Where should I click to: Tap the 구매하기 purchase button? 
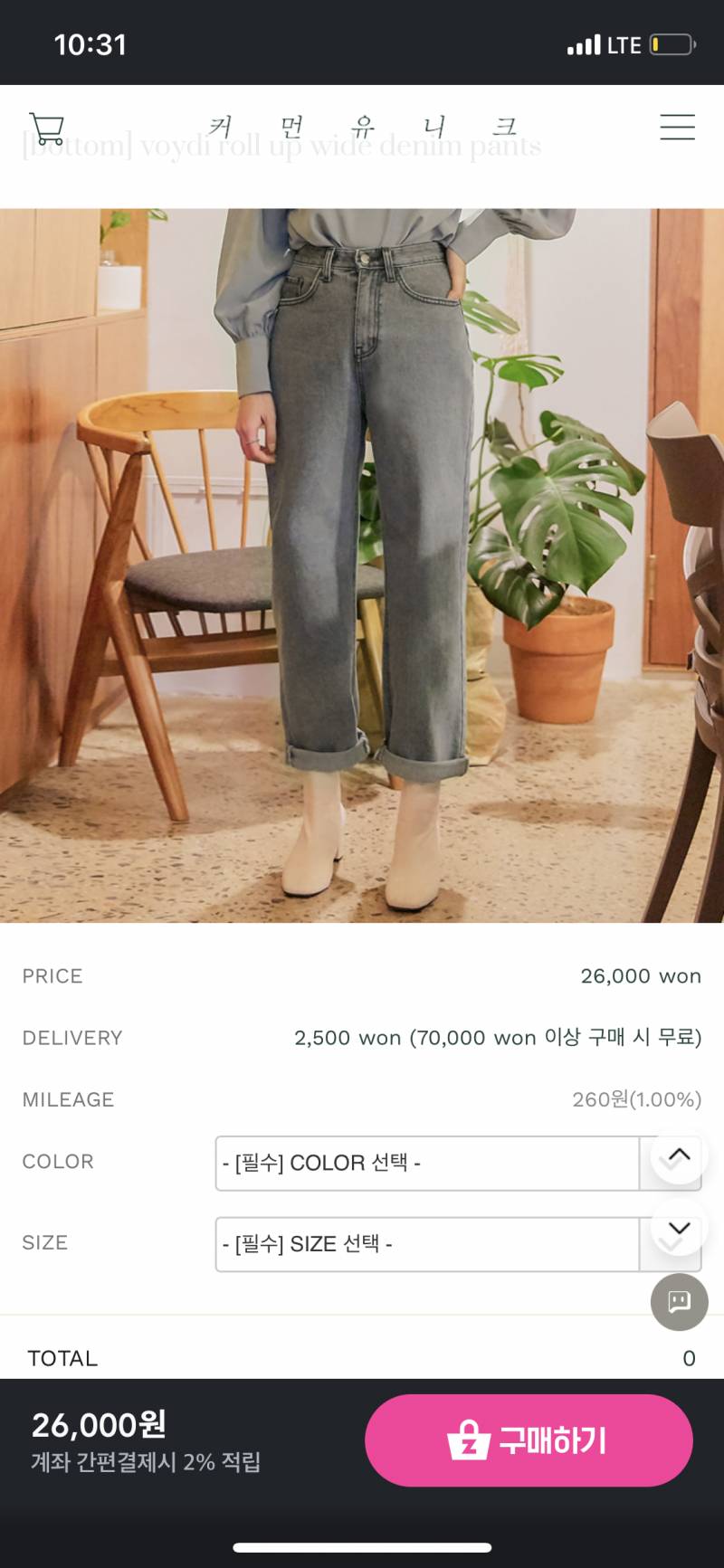point(529,1440)
